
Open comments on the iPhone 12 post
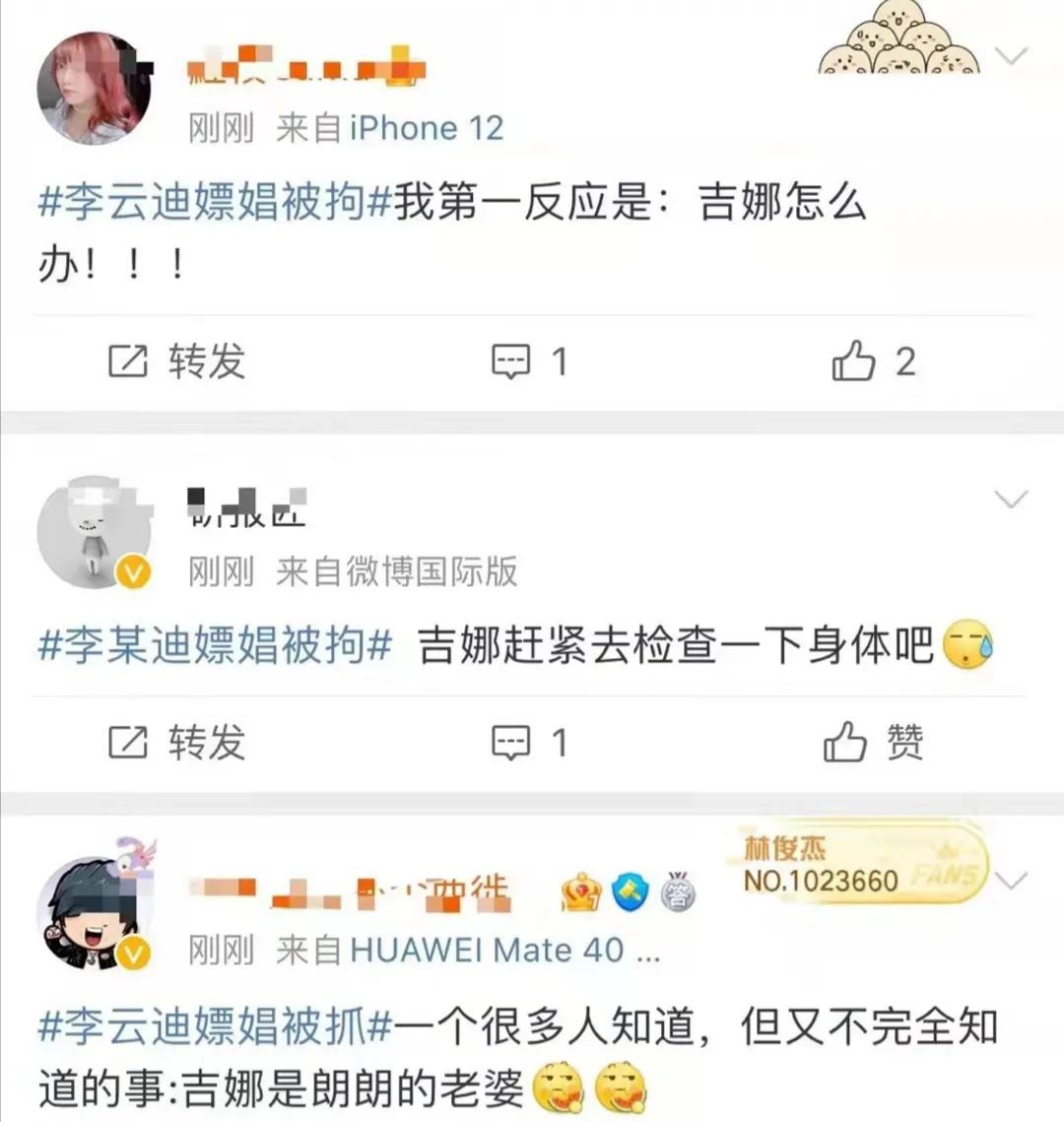[529, 362]
